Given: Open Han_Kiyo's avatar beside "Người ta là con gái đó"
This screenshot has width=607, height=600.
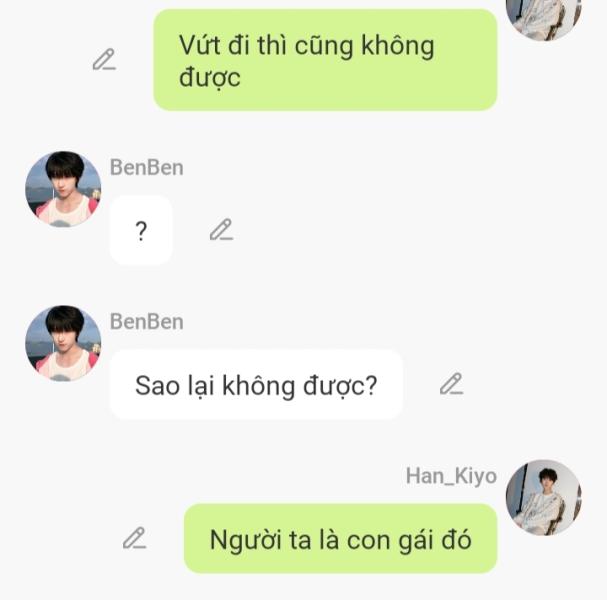Looking at the screenshot, I should (543, 497).
